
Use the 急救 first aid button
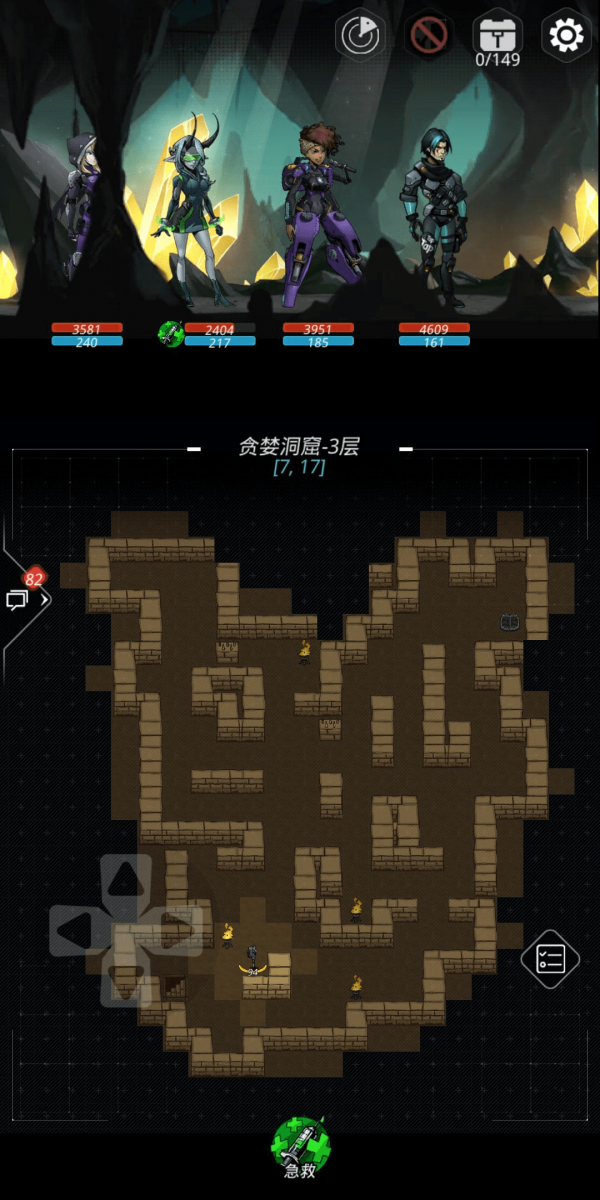pos(301,1147)
